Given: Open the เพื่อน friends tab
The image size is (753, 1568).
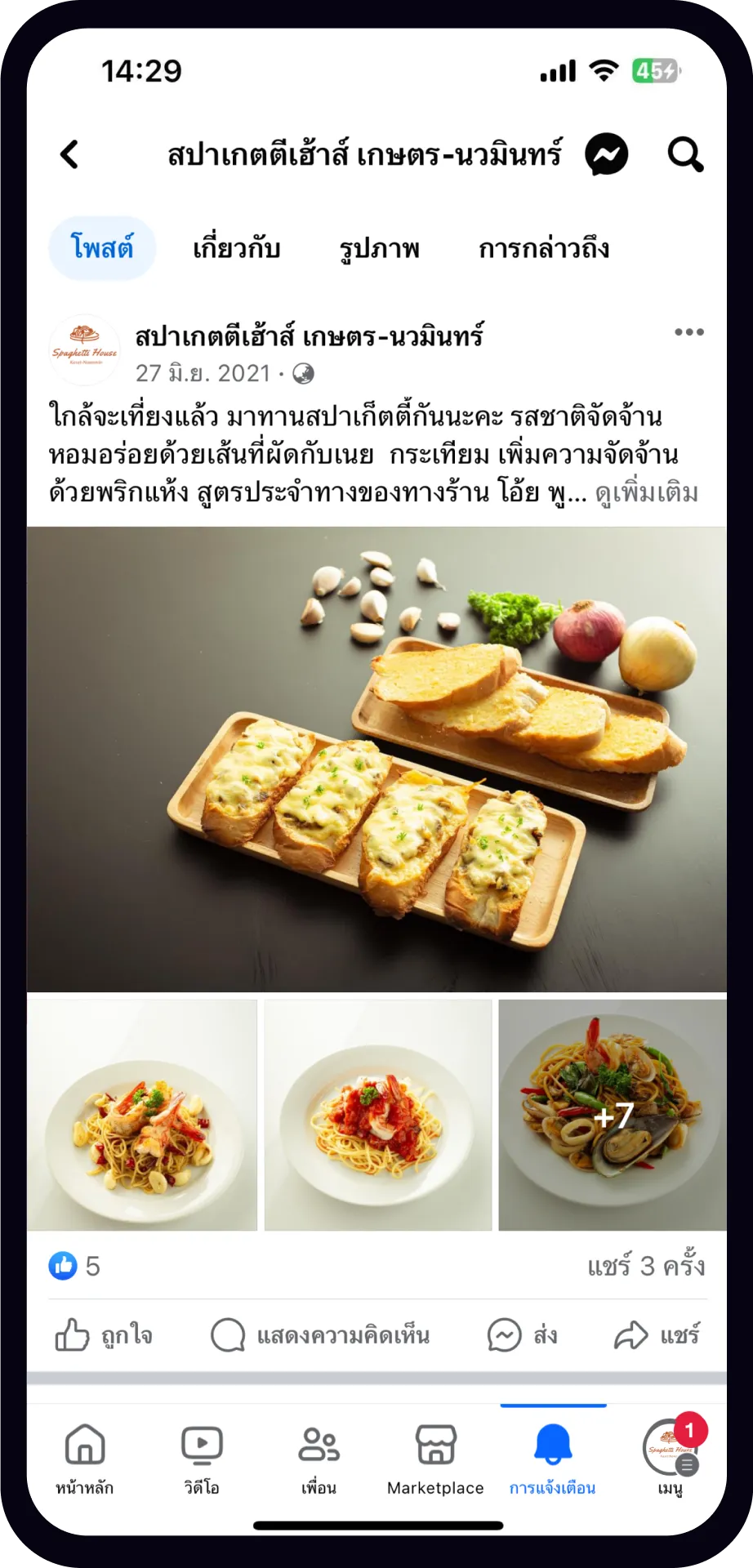Looking at the screenshot, I should click(x=319, y=1457).
